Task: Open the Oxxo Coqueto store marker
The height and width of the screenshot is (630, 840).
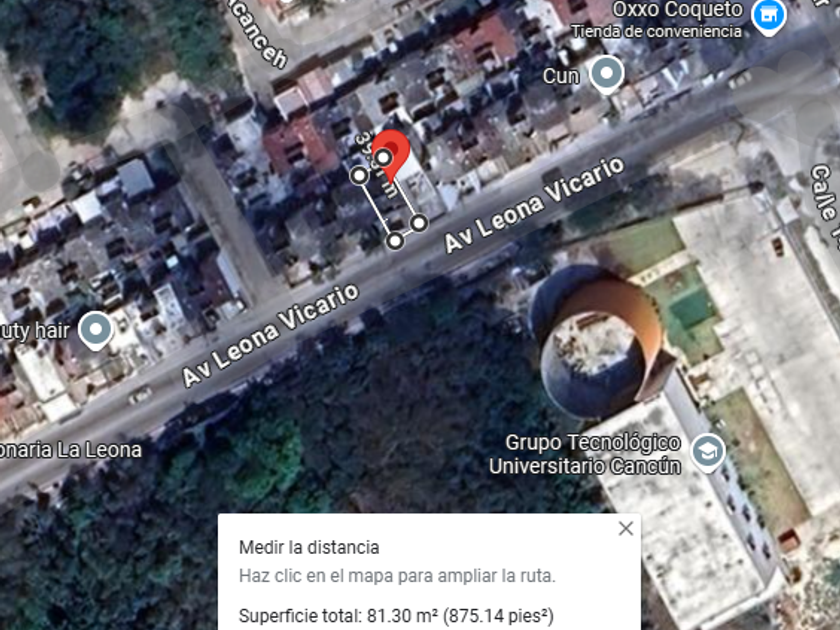Action: [x=768, y=15]
